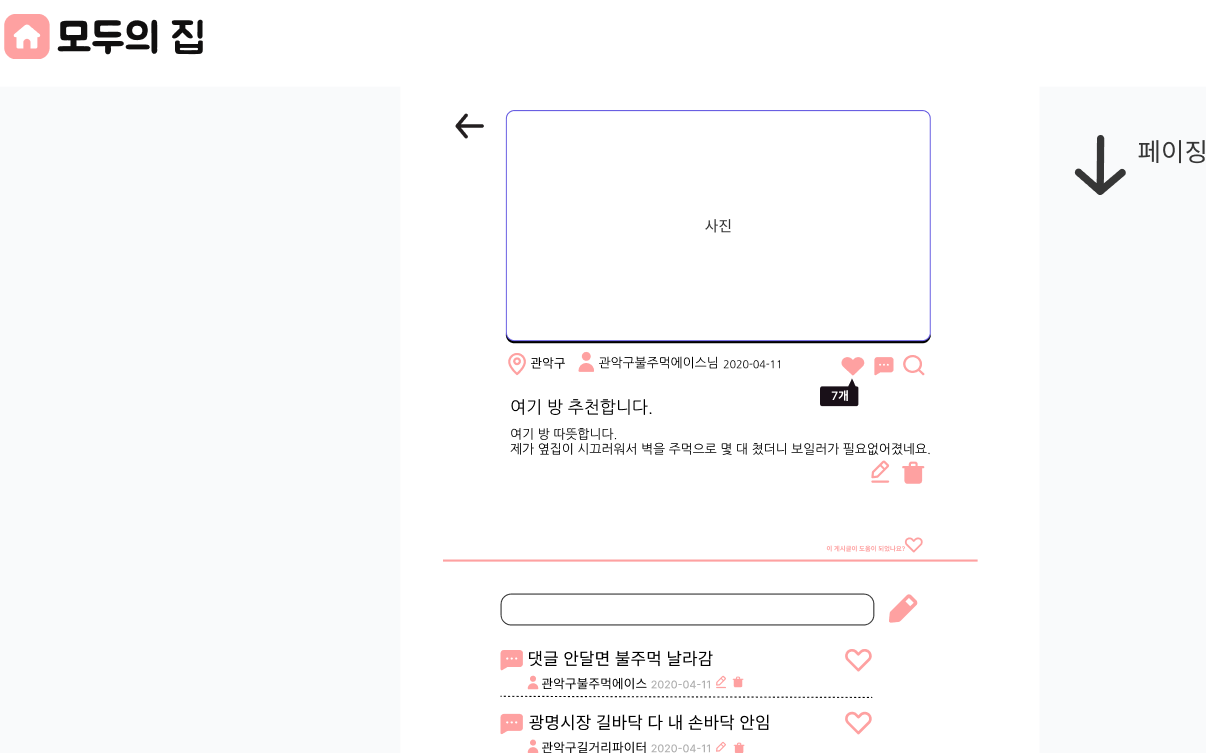Open the post's comment bubble icon

click(884, 366)
